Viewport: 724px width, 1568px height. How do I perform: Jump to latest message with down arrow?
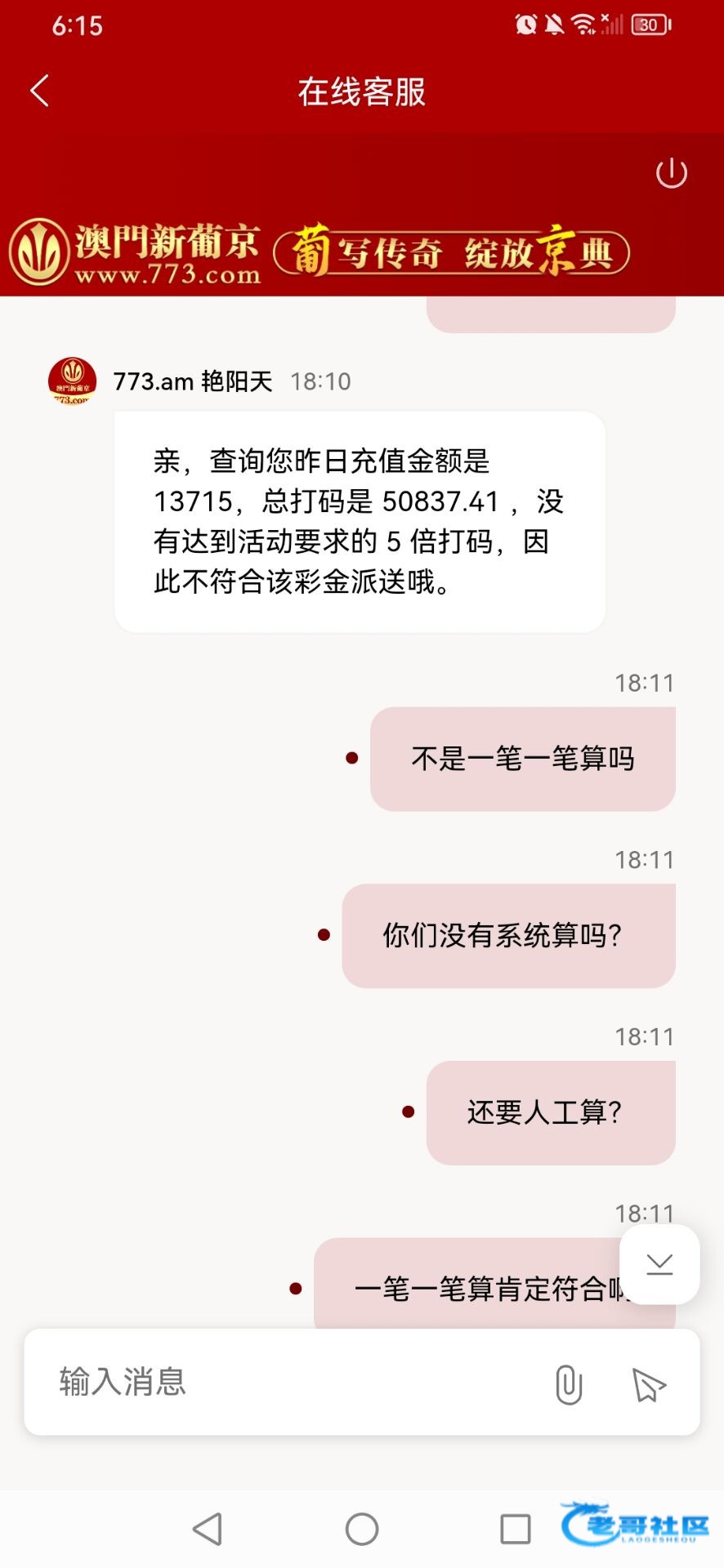pyautogui.click(x=659, y=1264)
